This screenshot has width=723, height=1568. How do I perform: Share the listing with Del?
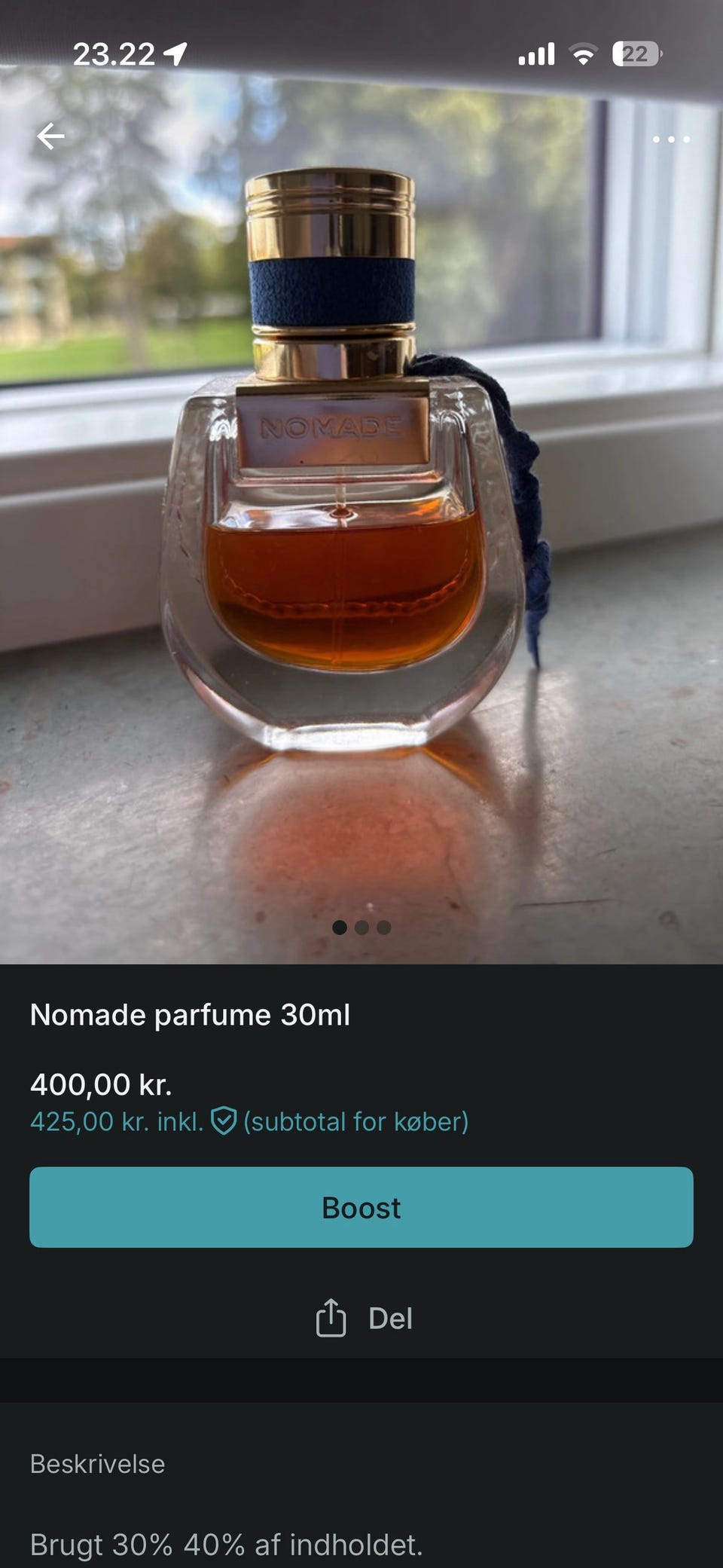(x=364, y=1318)
